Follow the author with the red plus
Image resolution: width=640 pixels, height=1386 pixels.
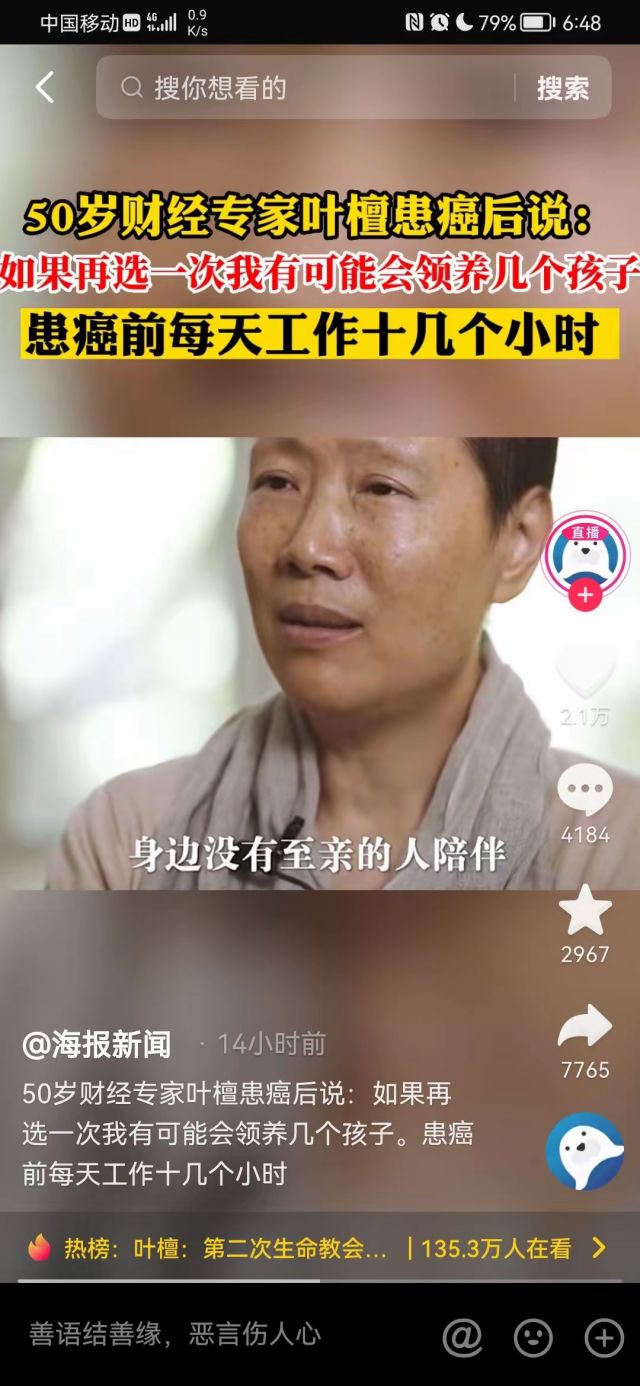585,596
